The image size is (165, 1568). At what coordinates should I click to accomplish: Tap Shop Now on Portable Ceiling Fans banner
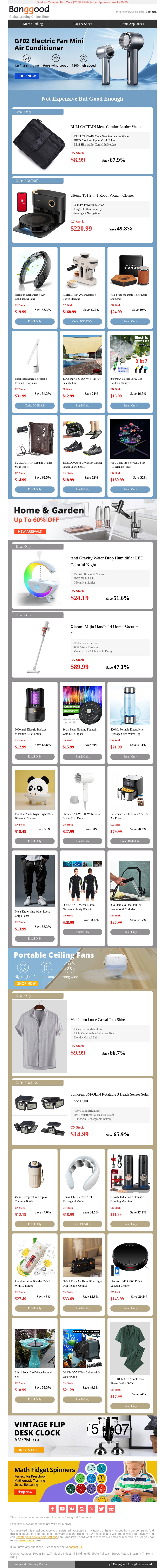click(x=26, y=983)
